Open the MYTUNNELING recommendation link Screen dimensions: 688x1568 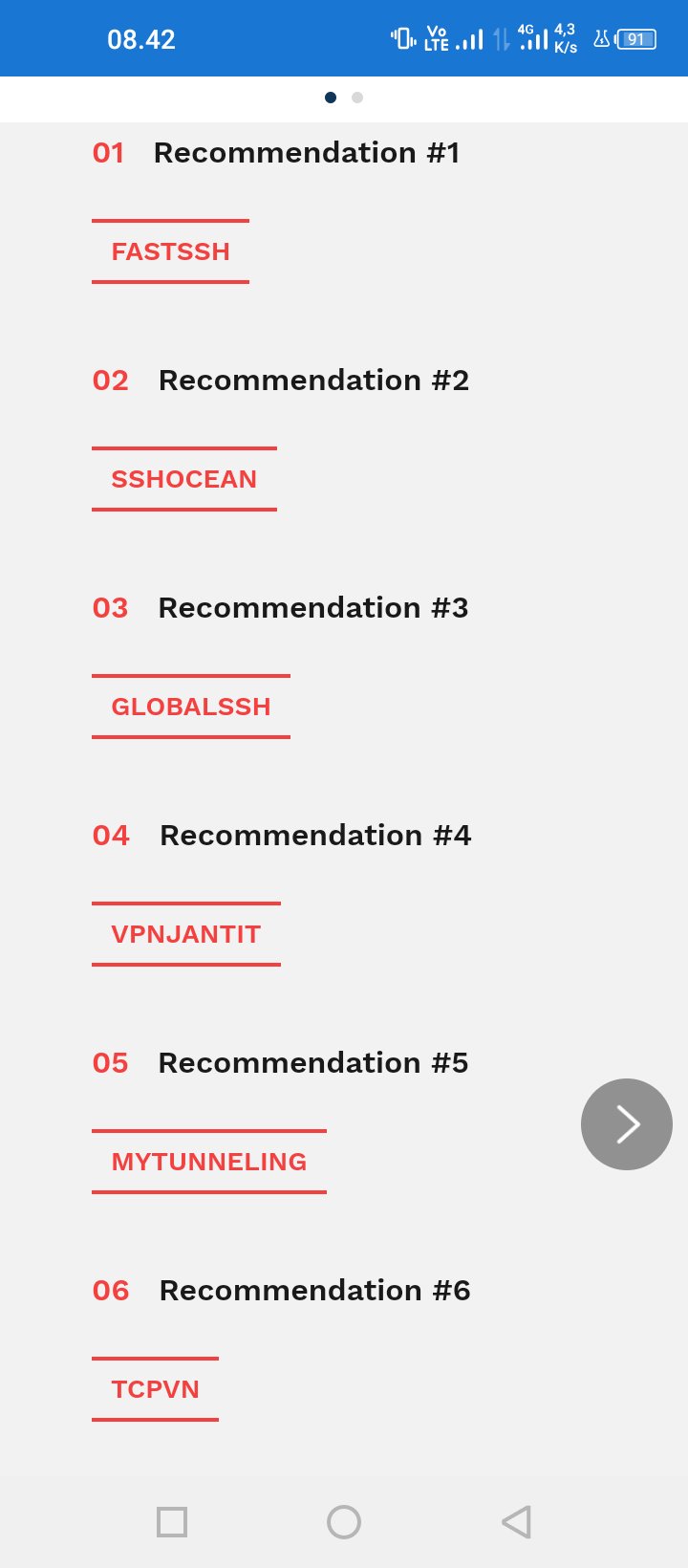pos(209,1162)
